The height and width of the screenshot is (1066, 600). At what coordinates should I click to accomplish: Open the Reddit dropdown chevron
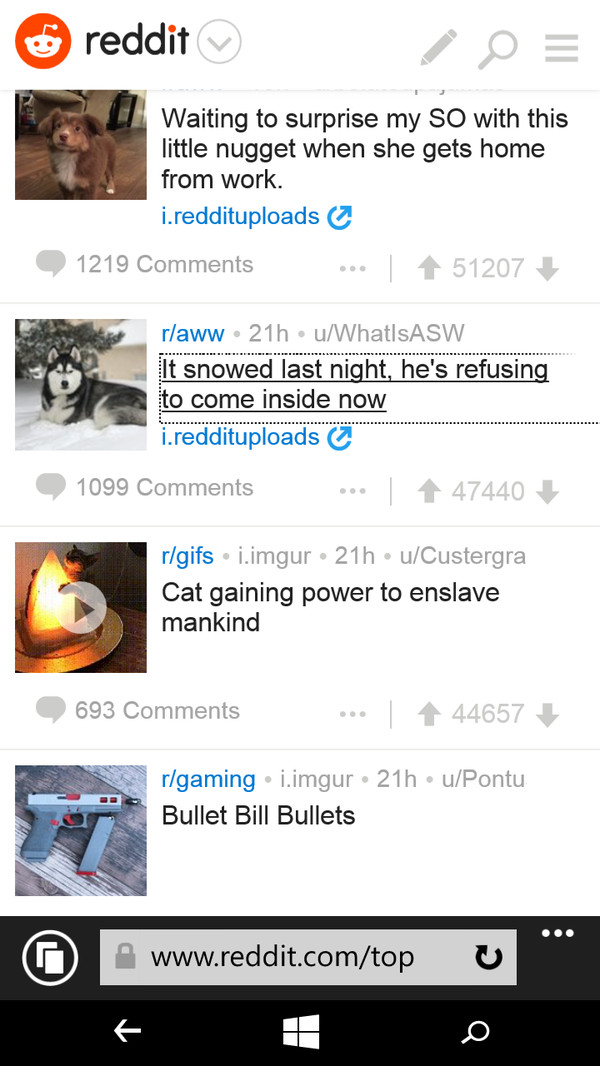pyautogui.click(x=220, y=44)
